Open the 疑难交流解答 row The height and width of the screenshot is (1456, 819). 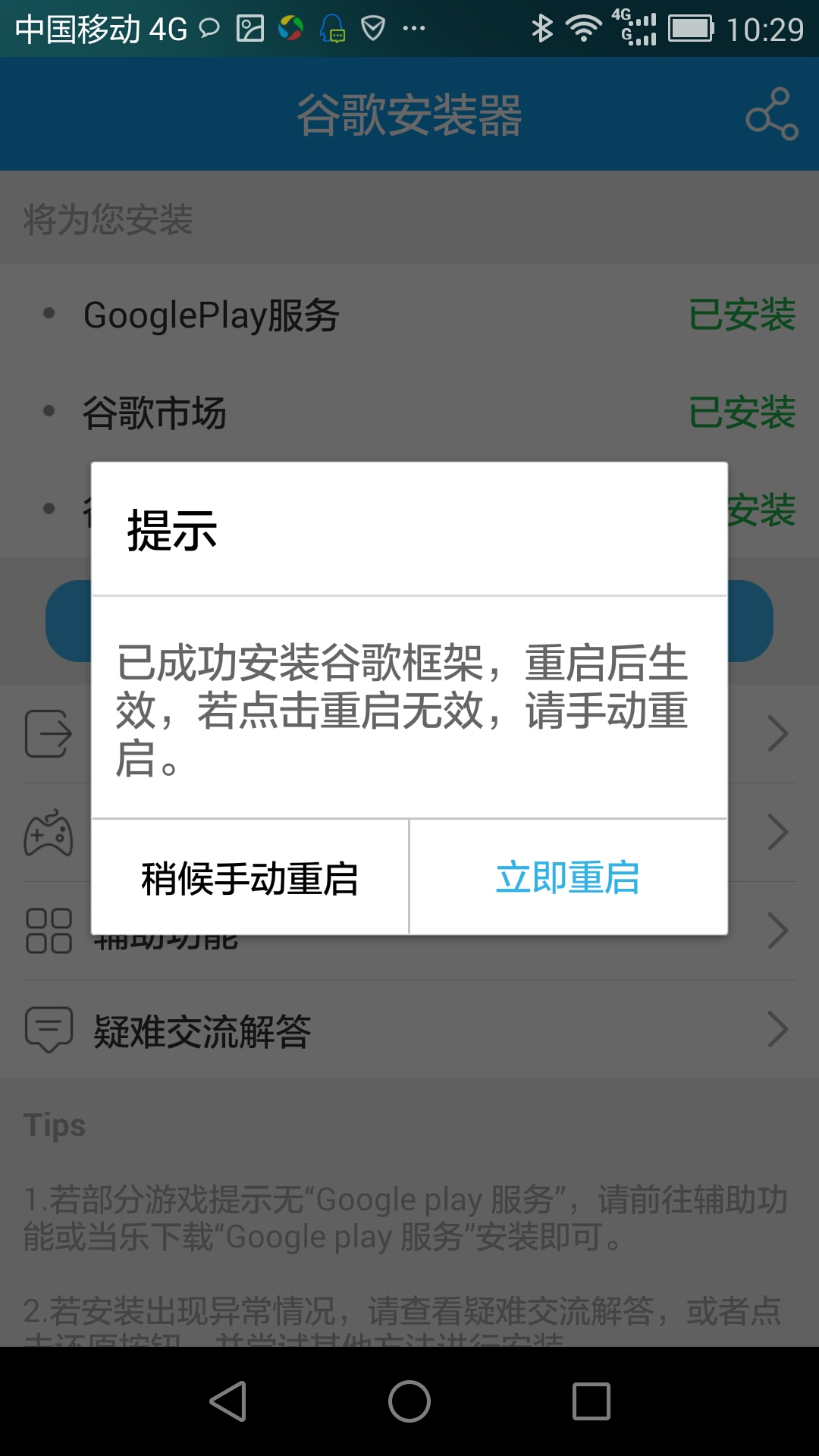pyautogui.click(x=409, y=1031)
